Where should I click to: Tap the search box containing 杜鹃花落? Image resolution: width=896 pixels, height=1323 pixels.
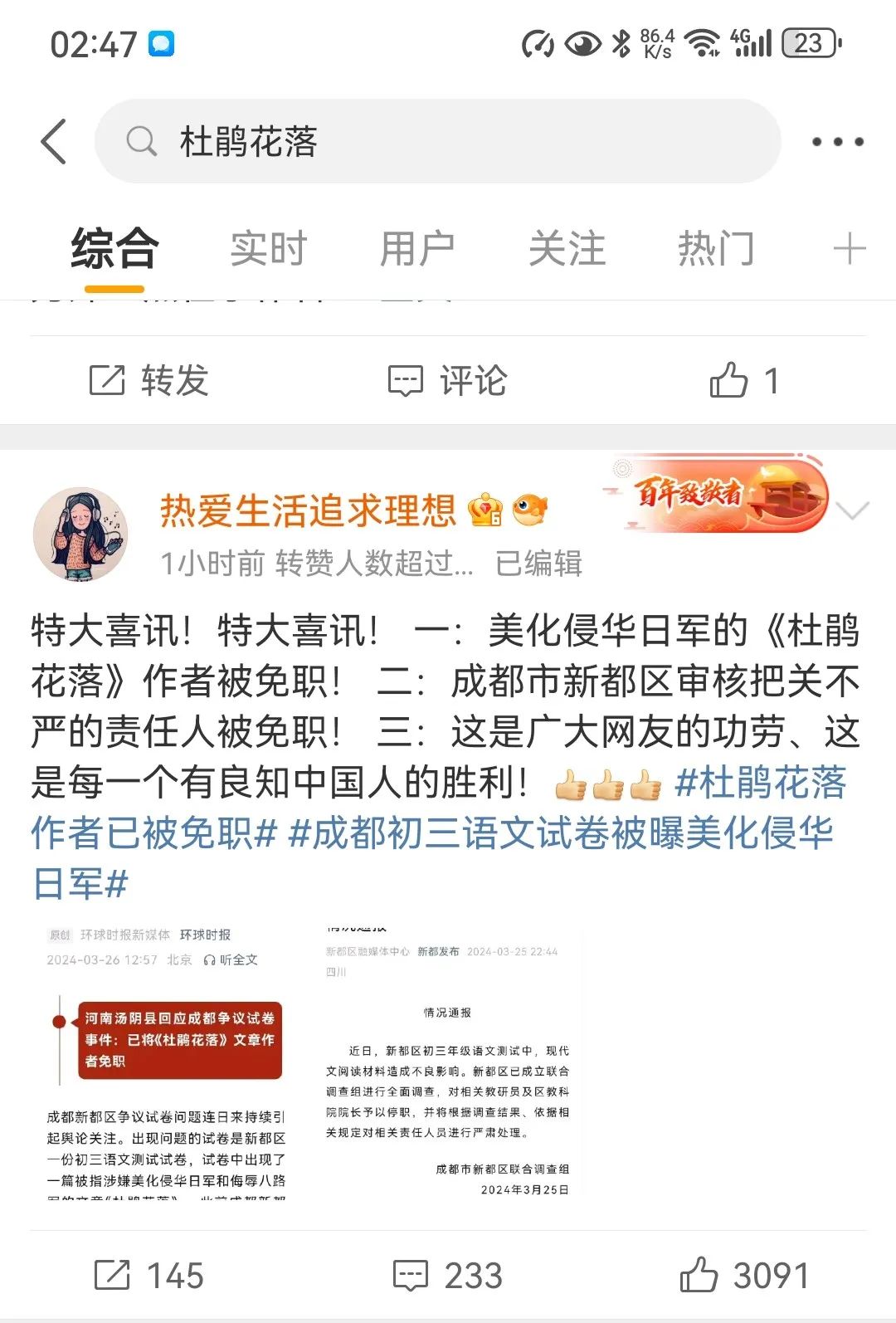tap(438, 141)
